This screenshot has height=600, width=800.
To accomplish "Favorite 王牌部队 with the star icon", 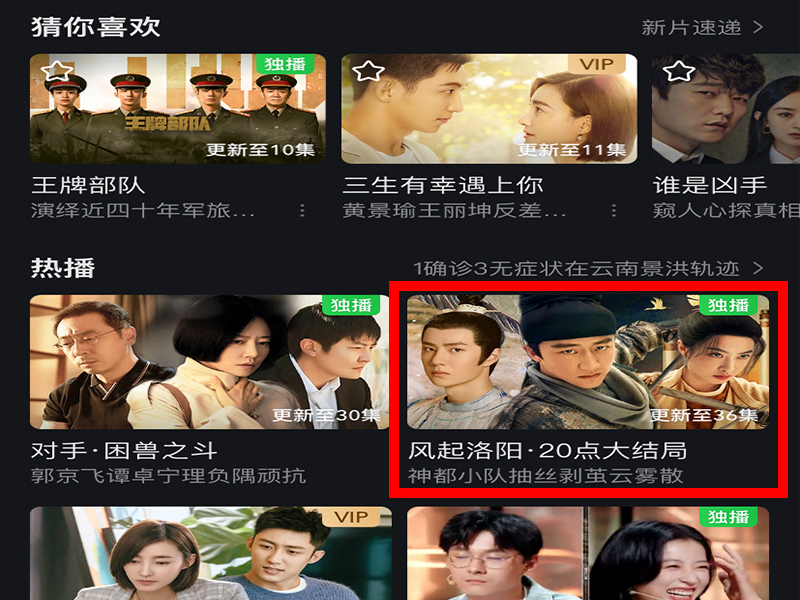I will [57, 72].
